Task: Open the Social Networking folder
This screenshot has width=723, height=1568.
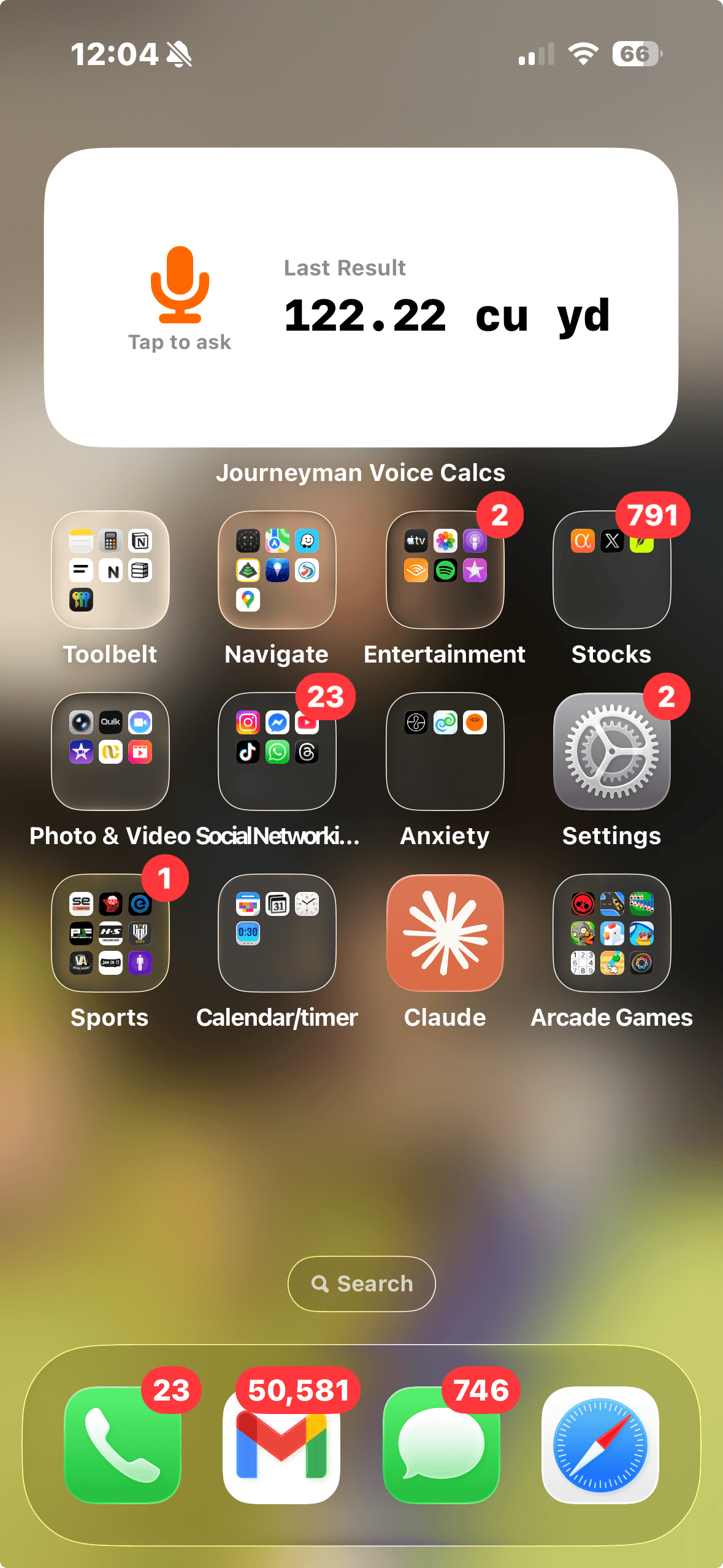Action: click(x=277, y=750)
